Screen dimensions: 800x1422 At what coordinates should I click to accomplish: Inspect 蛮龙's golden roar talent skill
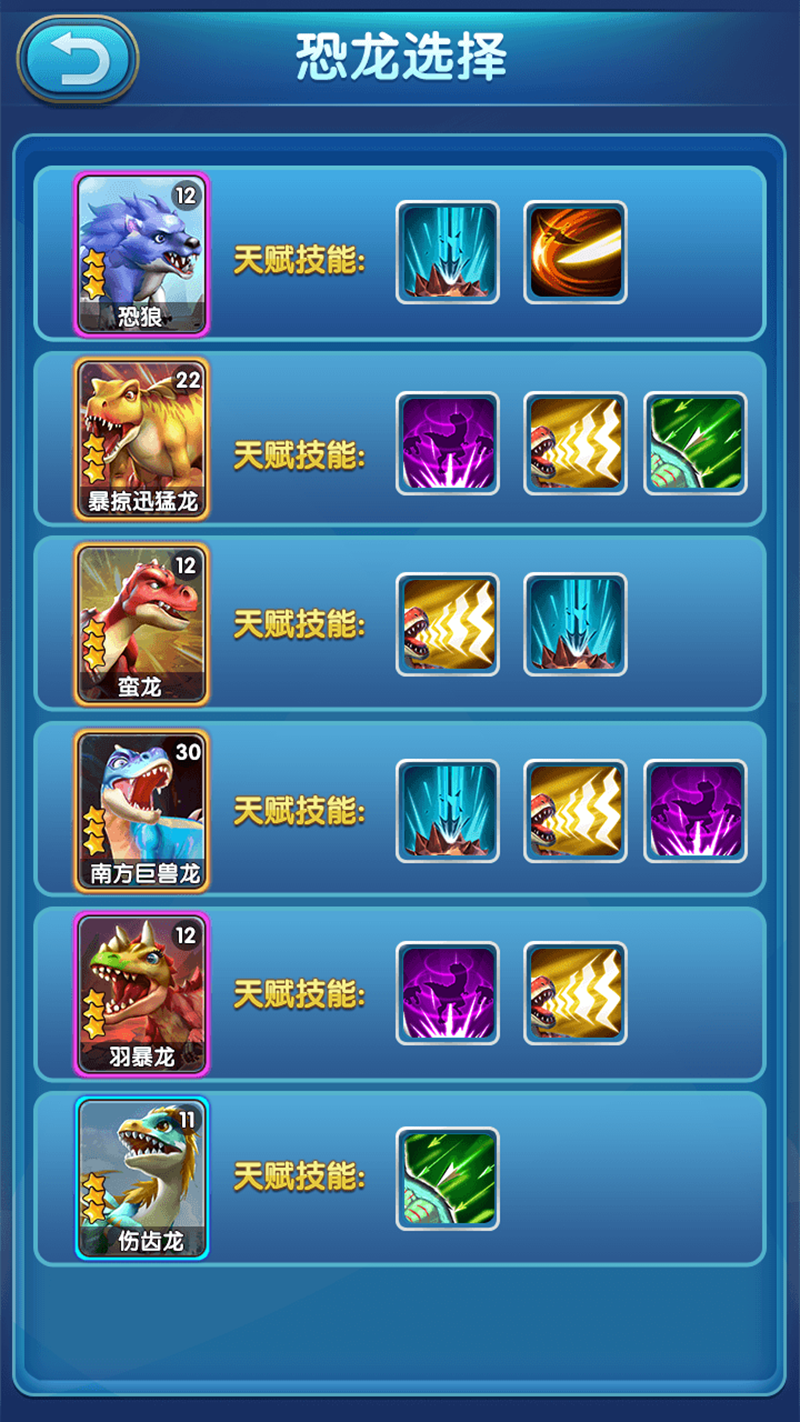(x=447, y=624)
